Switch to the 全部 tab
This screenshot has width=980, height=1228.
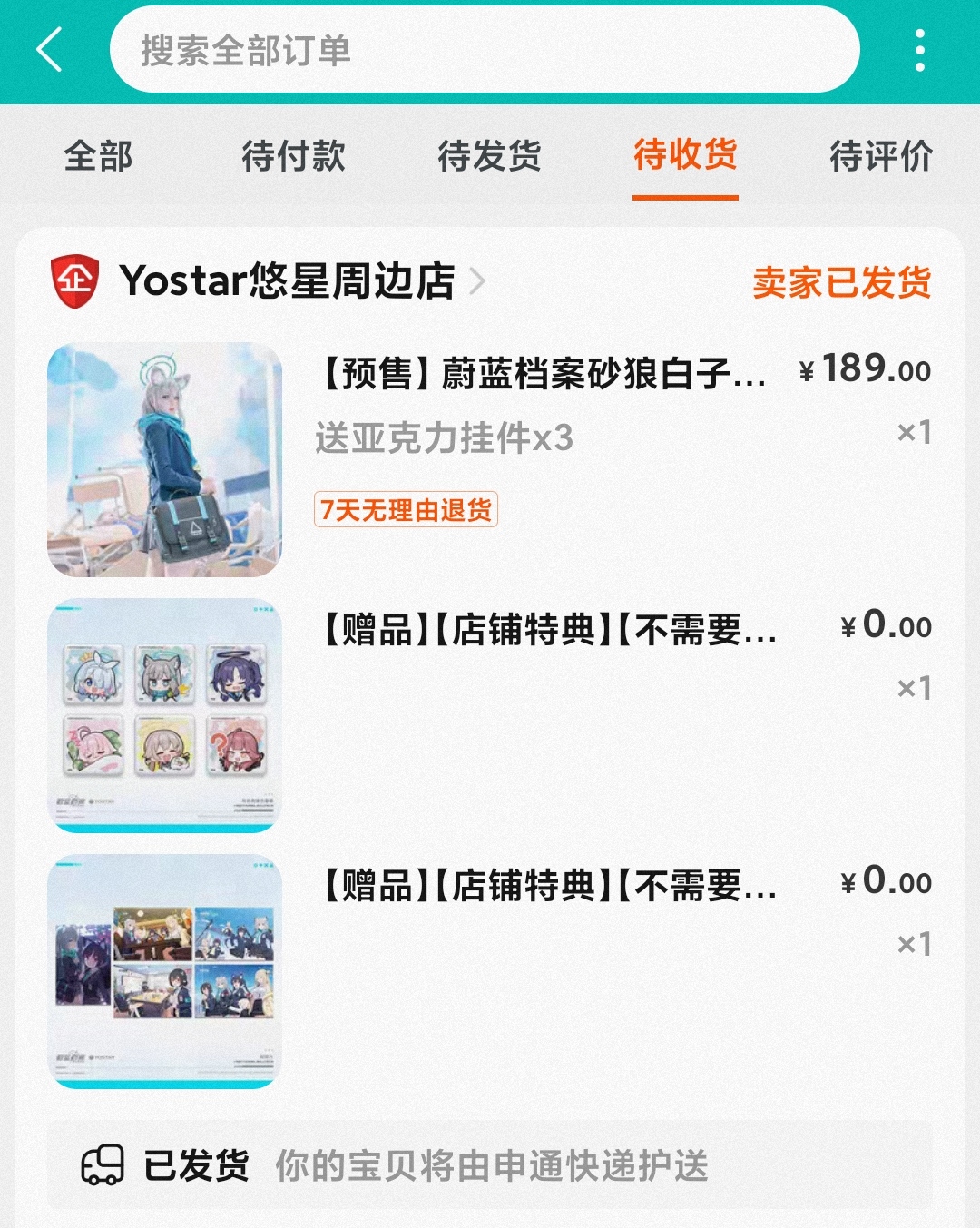tap(98, 156)
